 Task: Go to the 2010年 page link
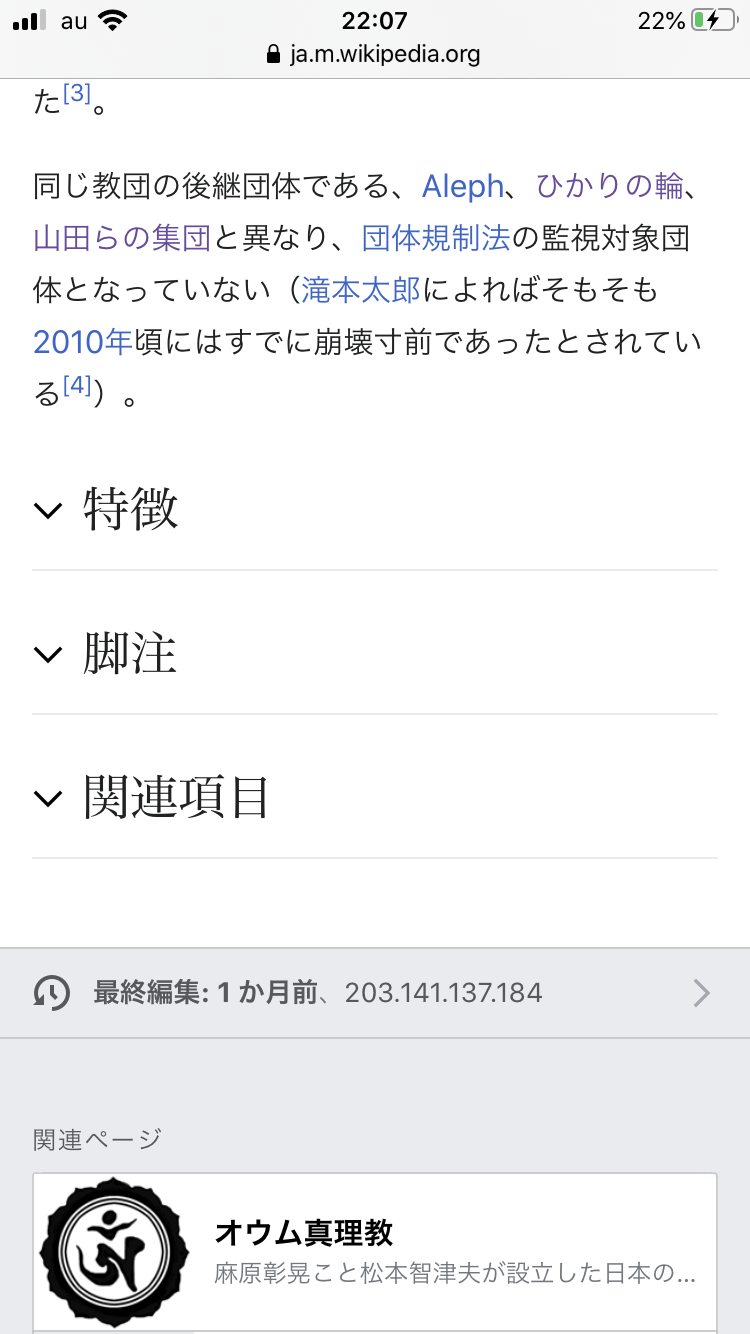tap(82, 342)
